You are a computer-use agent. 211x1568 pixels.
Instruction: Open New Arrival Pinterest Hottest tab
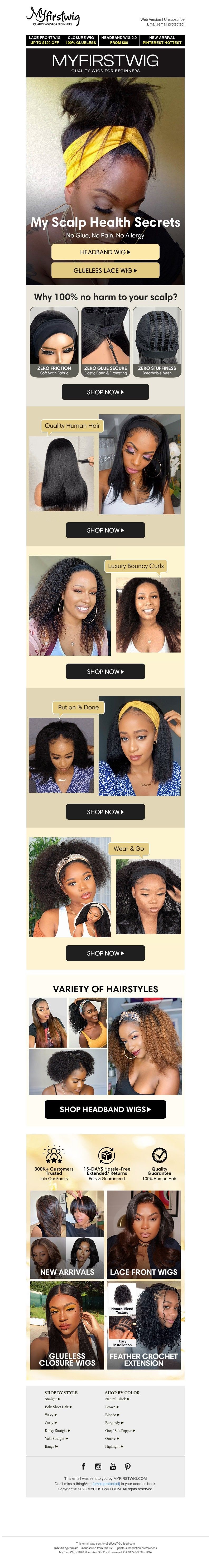(x=162, y=40)
